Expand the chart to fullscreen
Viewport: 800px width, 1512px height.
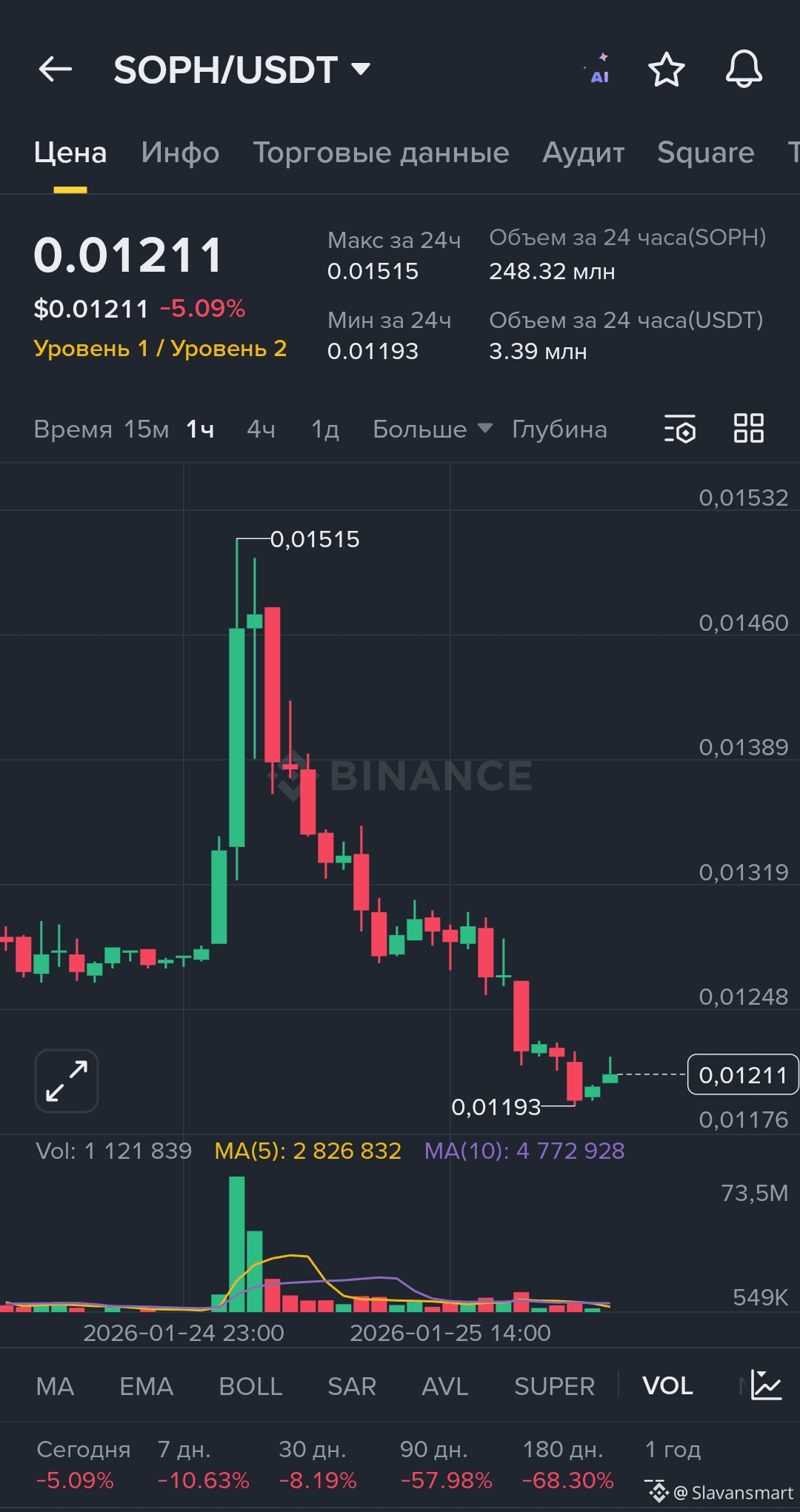point(67,1081)
